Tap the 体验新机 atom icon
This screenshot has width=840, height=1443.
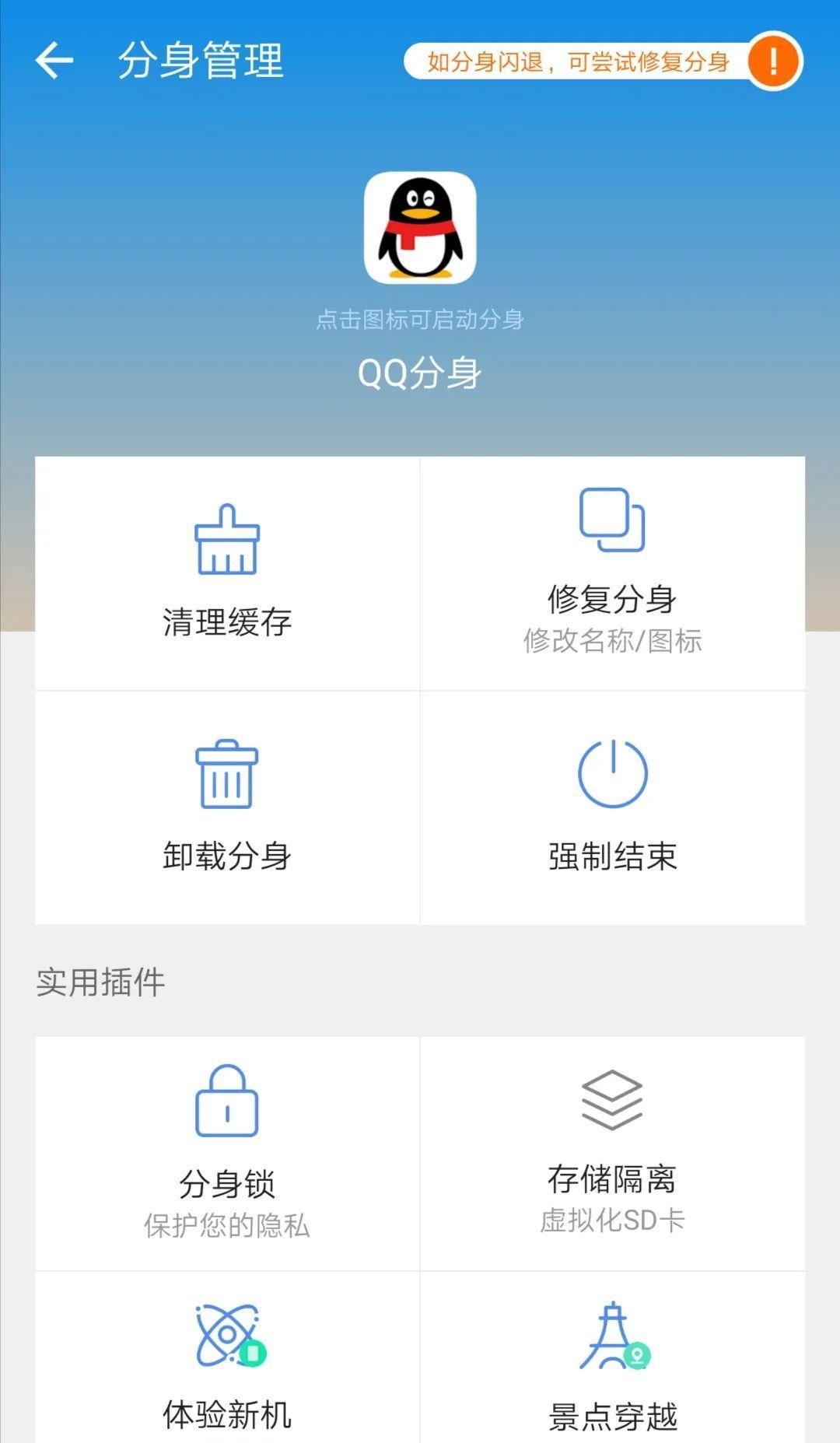point(228,1335)
